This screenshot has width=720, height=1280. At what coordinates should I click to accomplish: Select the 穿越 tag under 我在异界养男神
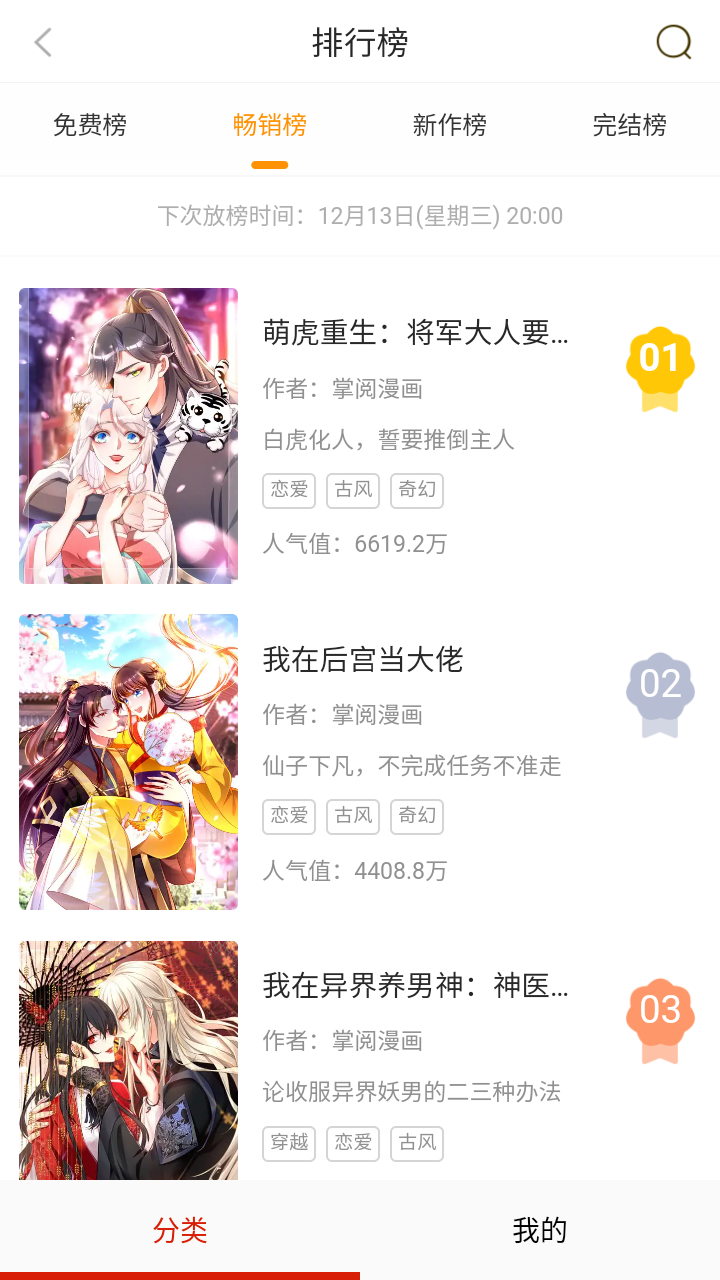click(x=289, y=1143)
